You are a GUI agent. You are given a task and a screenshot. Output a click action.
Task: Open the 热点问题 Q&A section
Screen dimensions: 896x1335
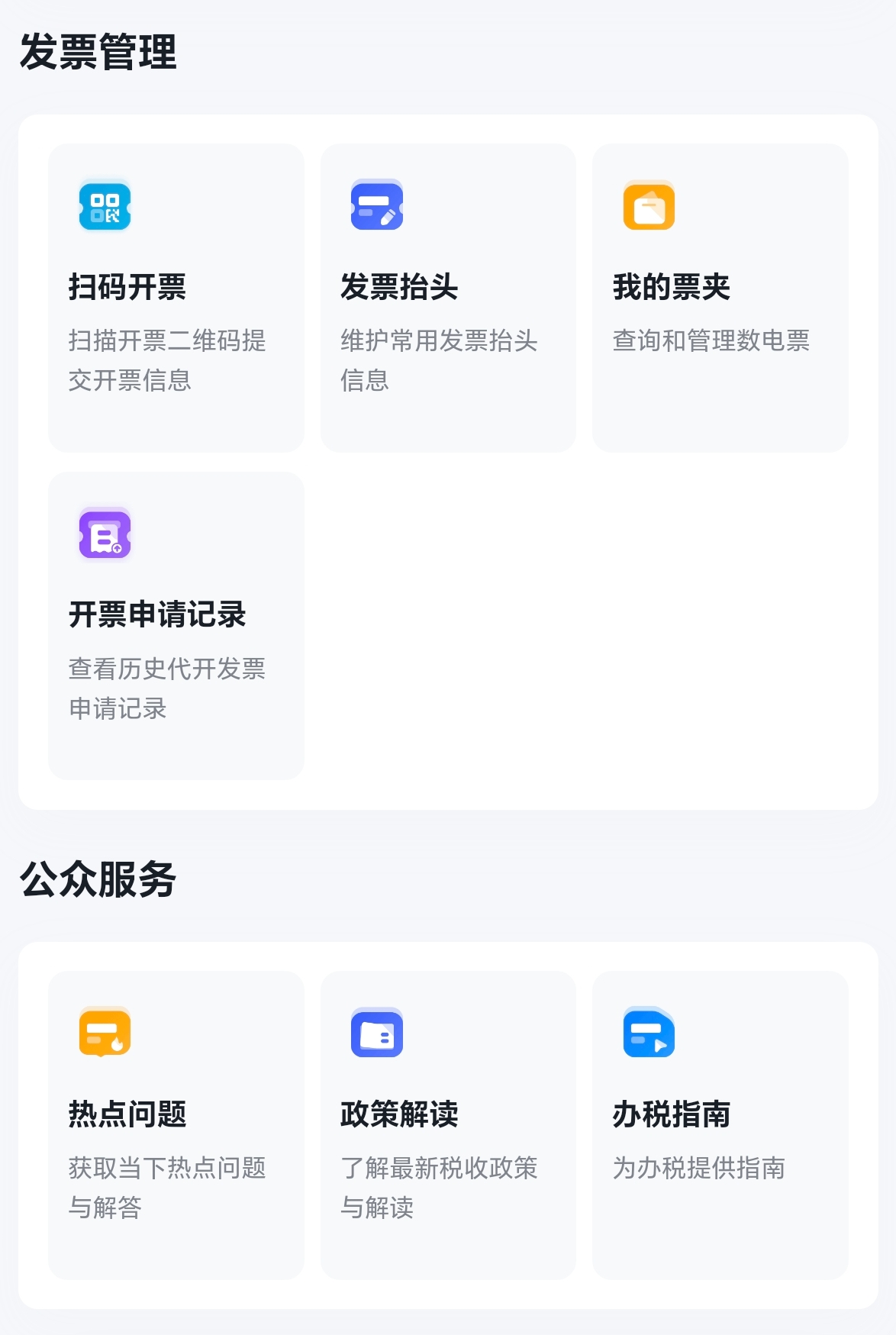click(x=176, y=1122)
